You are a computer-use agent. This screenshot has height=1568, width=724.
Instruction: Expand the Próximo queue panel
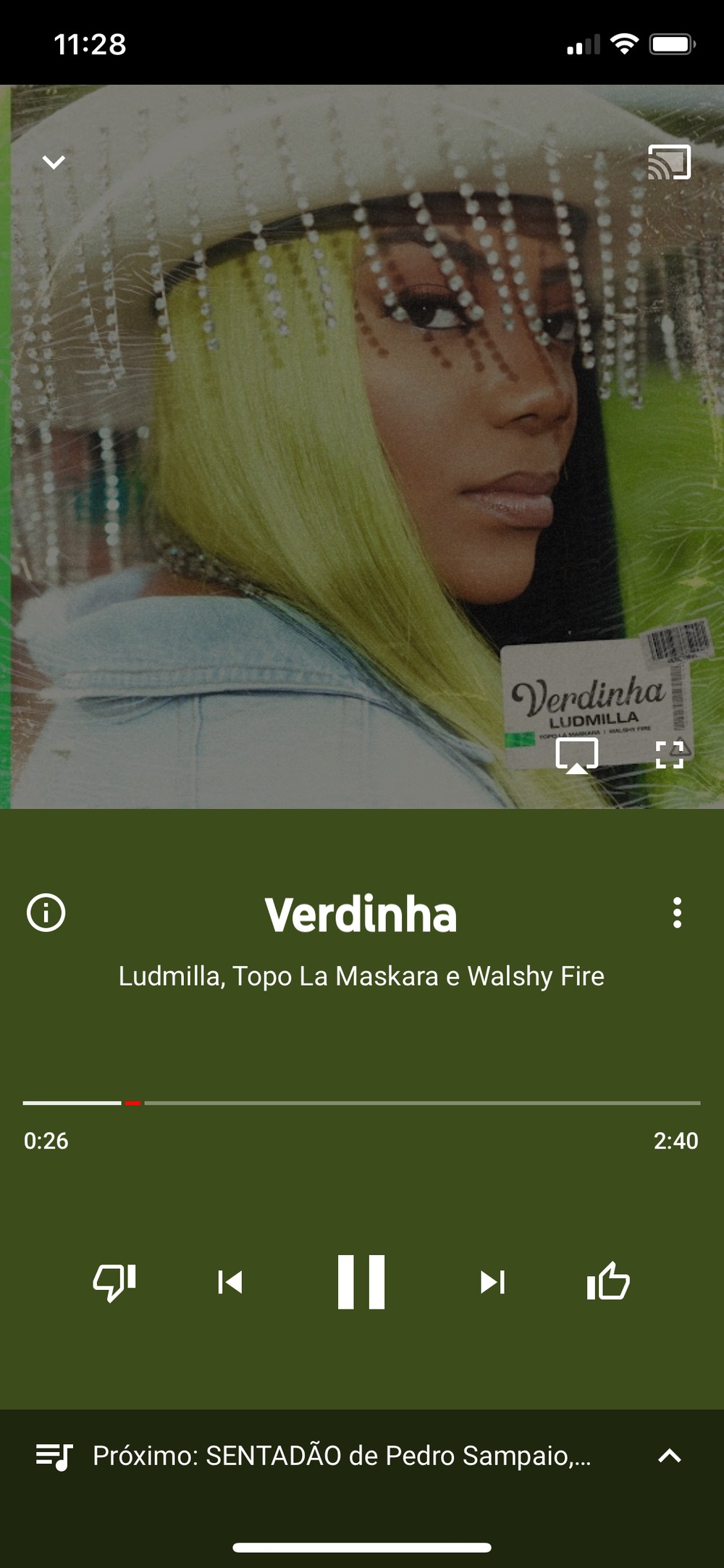pyautogui.click(x=670, y=1456)
